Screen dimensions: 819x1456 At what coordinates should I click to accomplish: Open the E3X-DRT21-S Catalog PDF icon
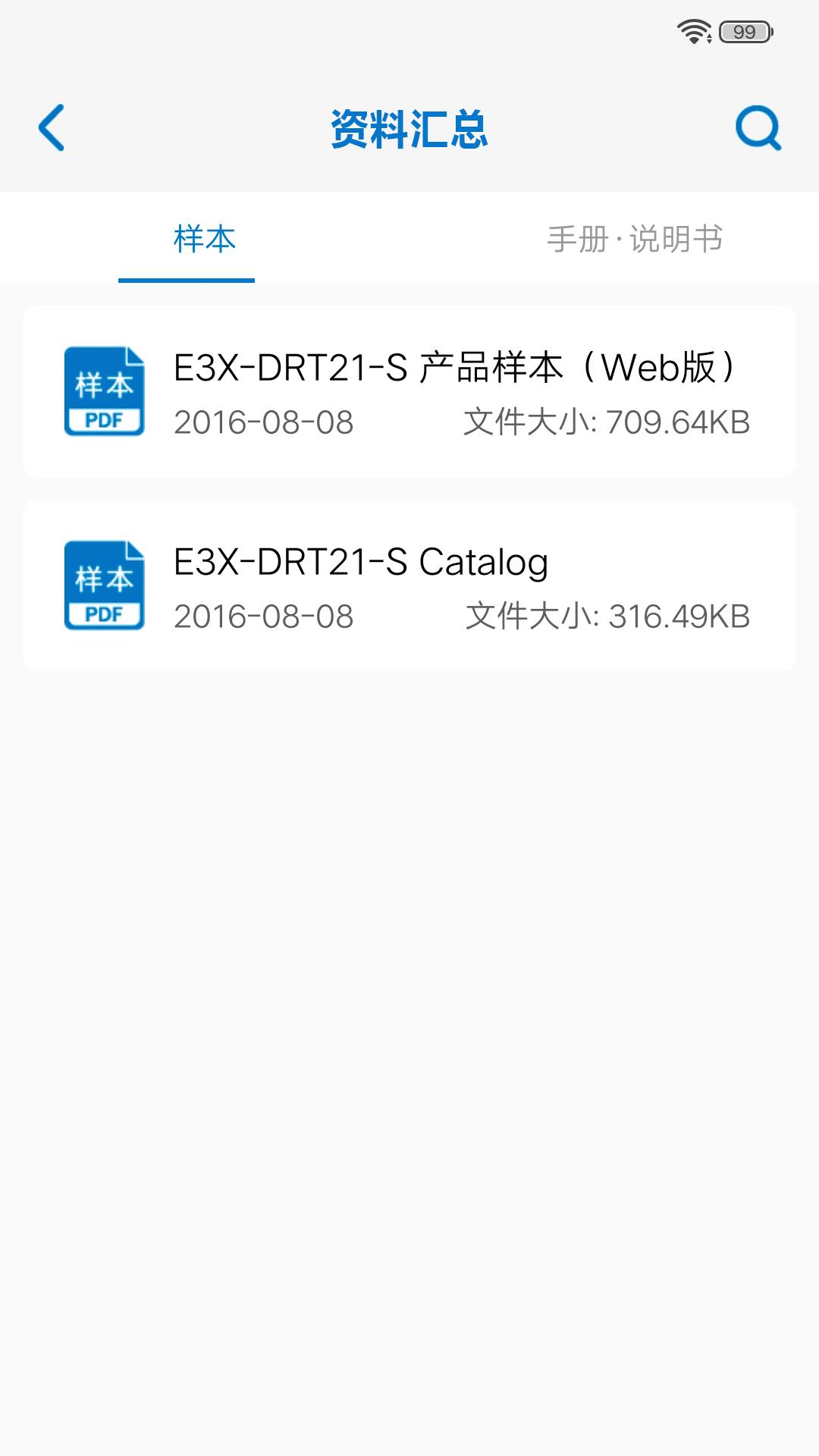tap(104, 584)
